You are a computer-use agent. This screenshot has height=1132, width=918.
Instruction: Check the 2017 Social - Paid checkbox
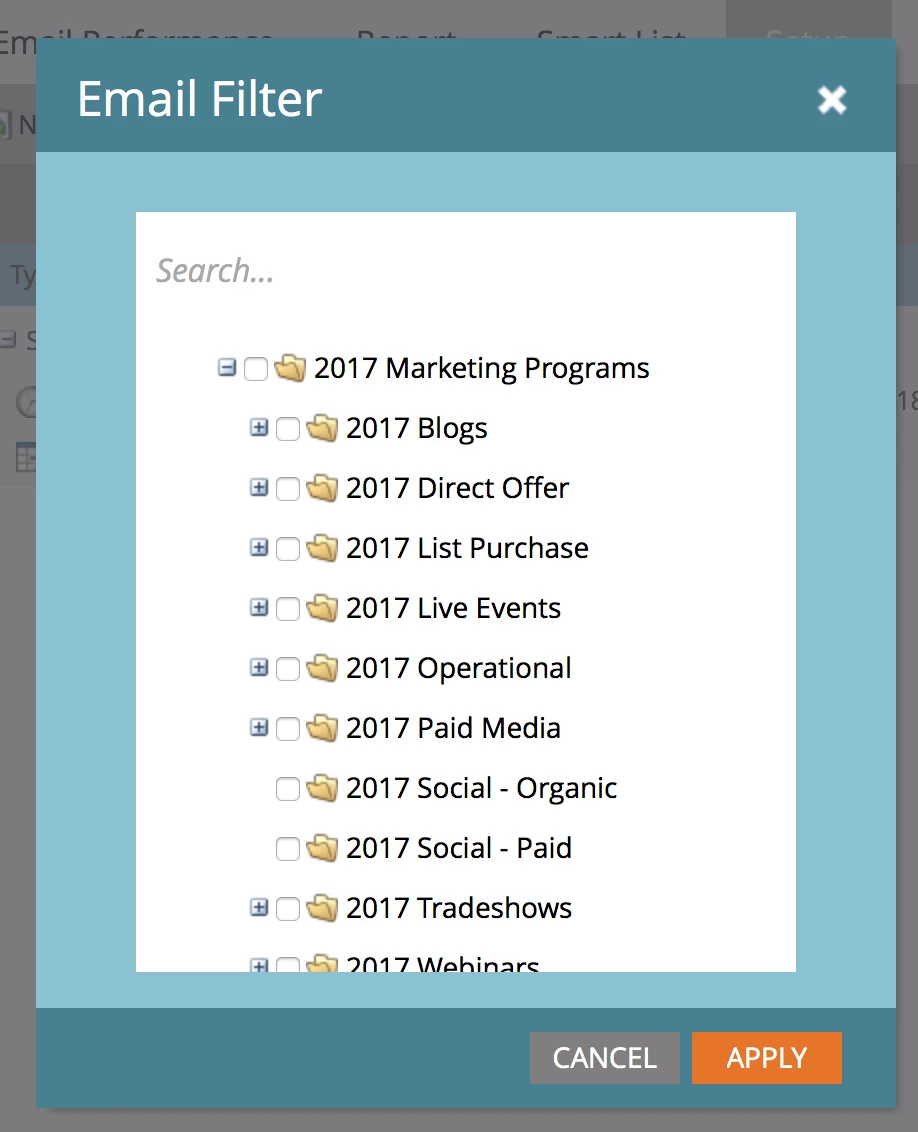click(x=288, y=849)
